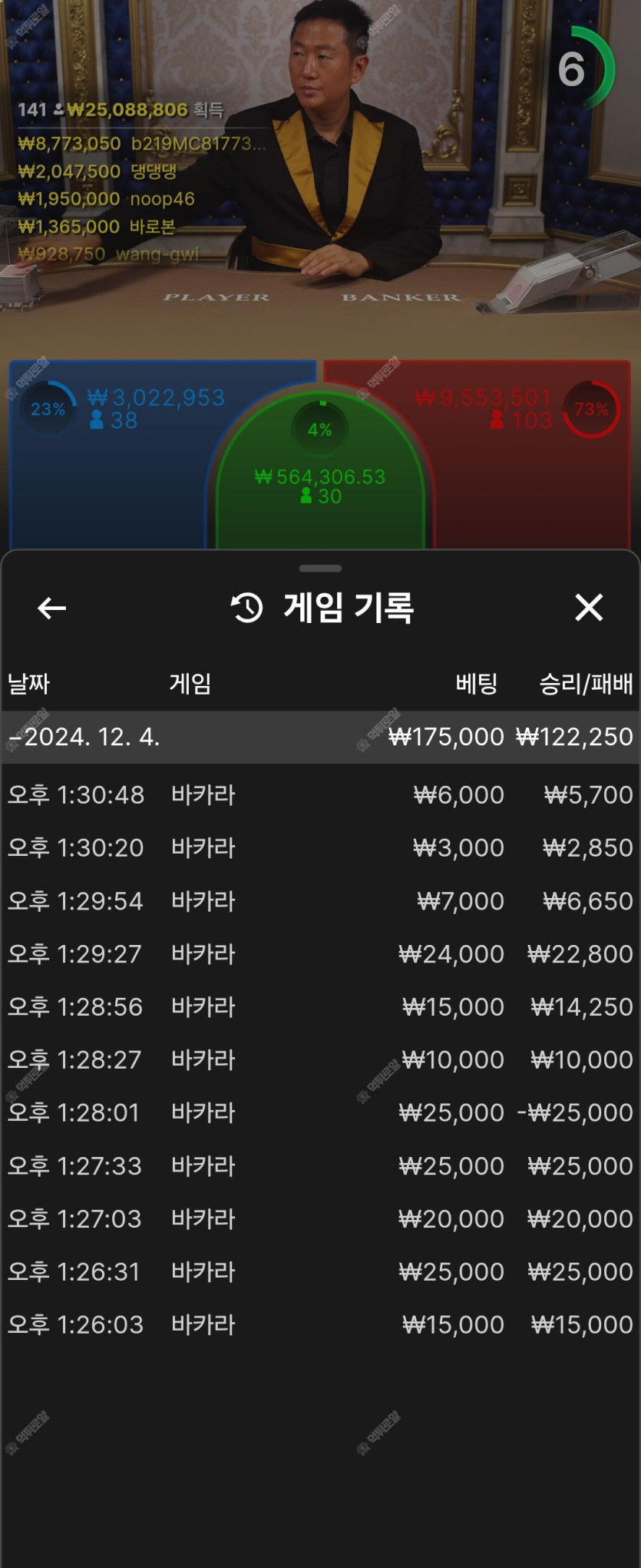Image resolution: width=641 pixels, height=1568 pixels.
Task: Bet on the blue Player area
Action: coord(107,476)
